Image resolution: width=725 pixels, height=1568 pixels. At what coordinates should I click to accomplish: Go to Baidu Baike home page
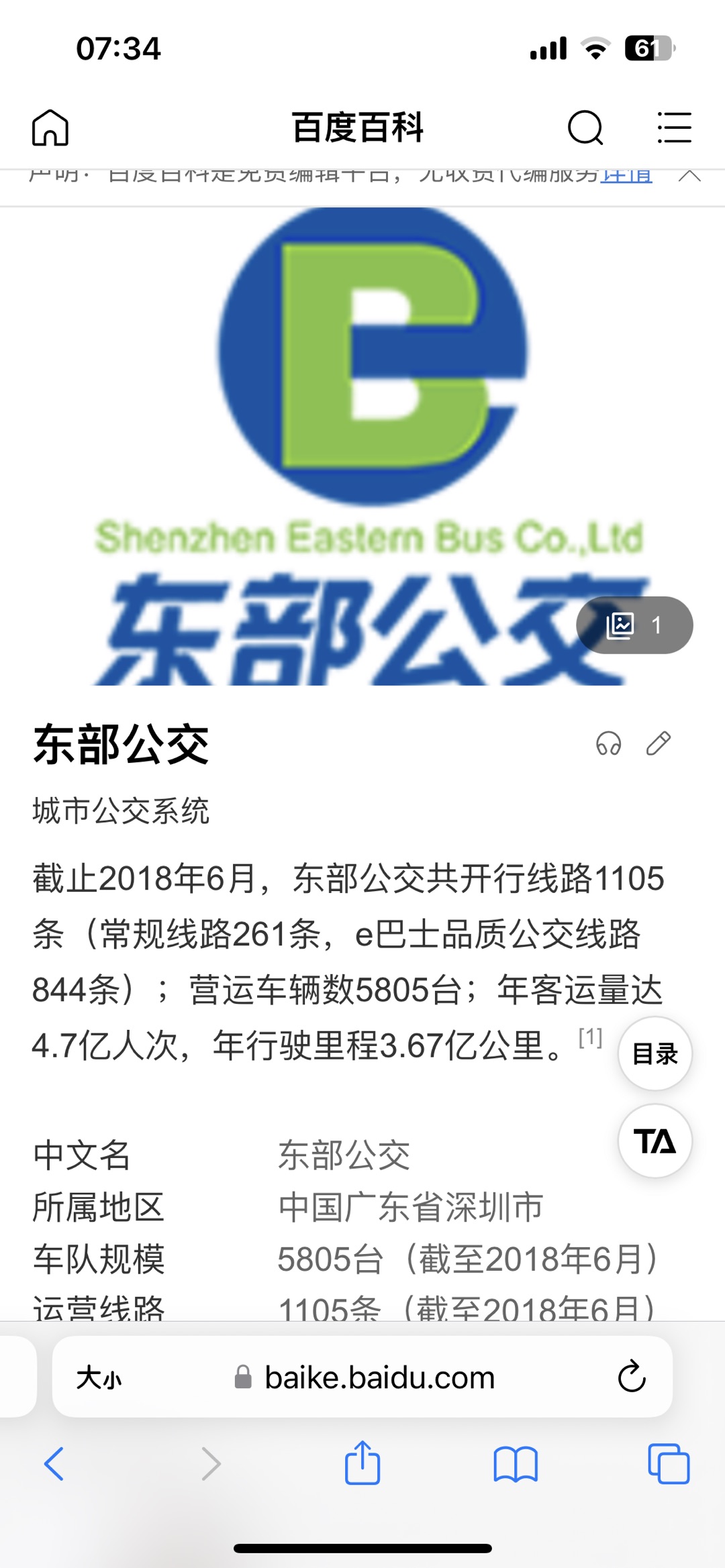pos(50,127)
